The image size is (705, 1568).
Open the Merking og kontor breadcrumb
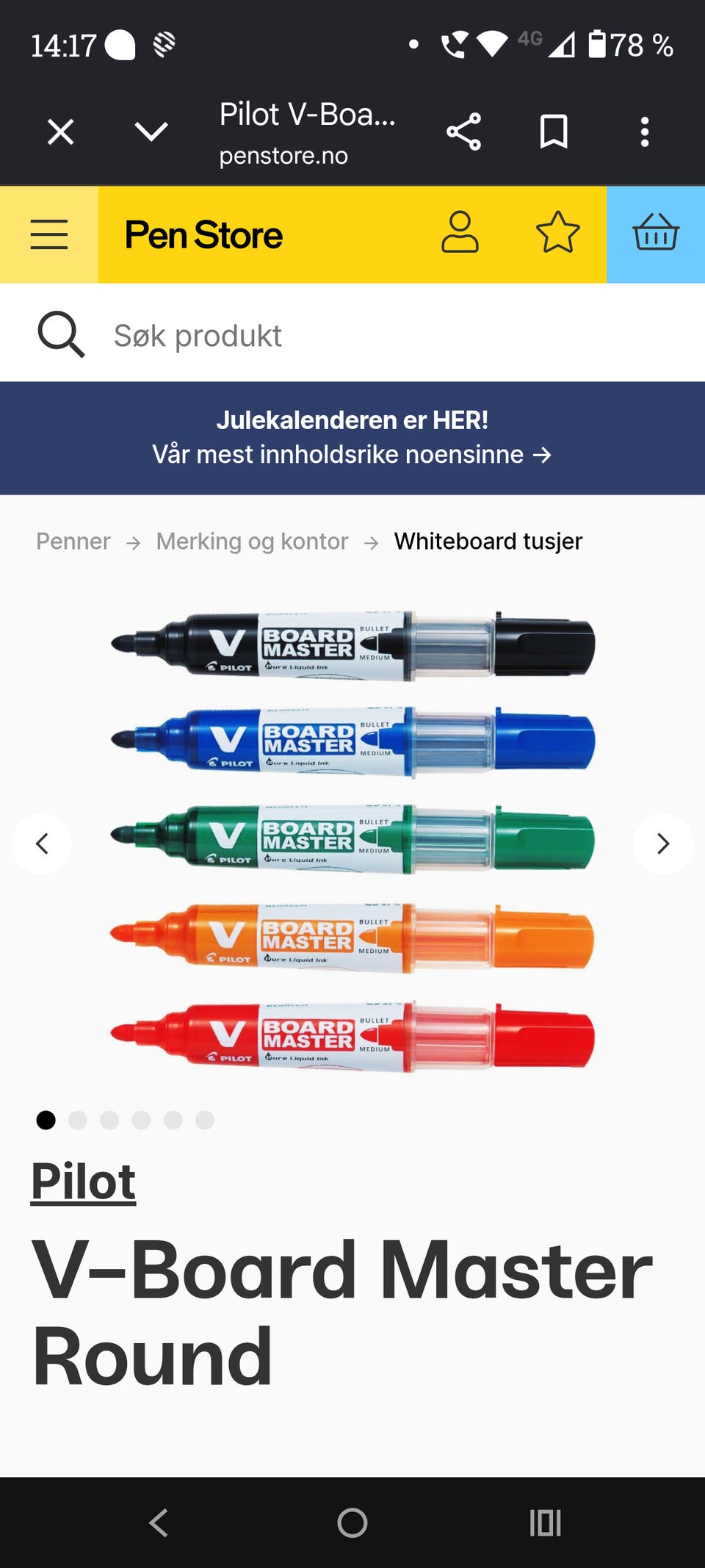click(252, 542)
